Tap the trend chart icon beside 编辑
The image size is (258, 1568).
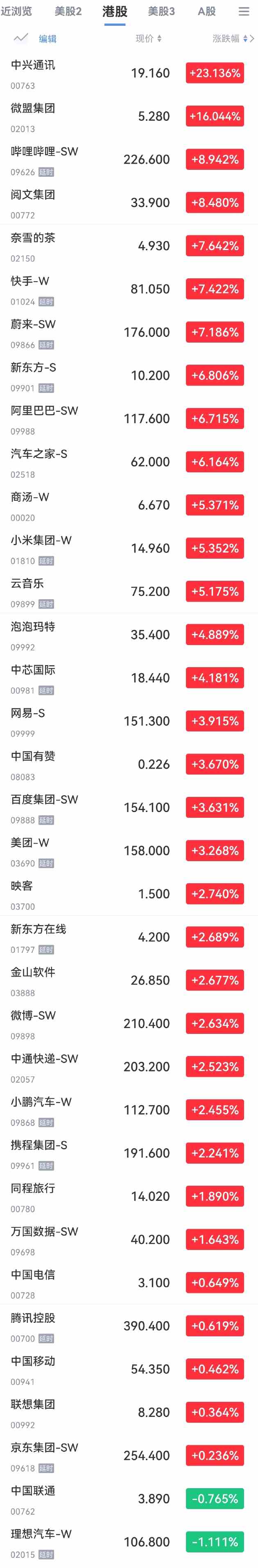(x=21, y=38)
